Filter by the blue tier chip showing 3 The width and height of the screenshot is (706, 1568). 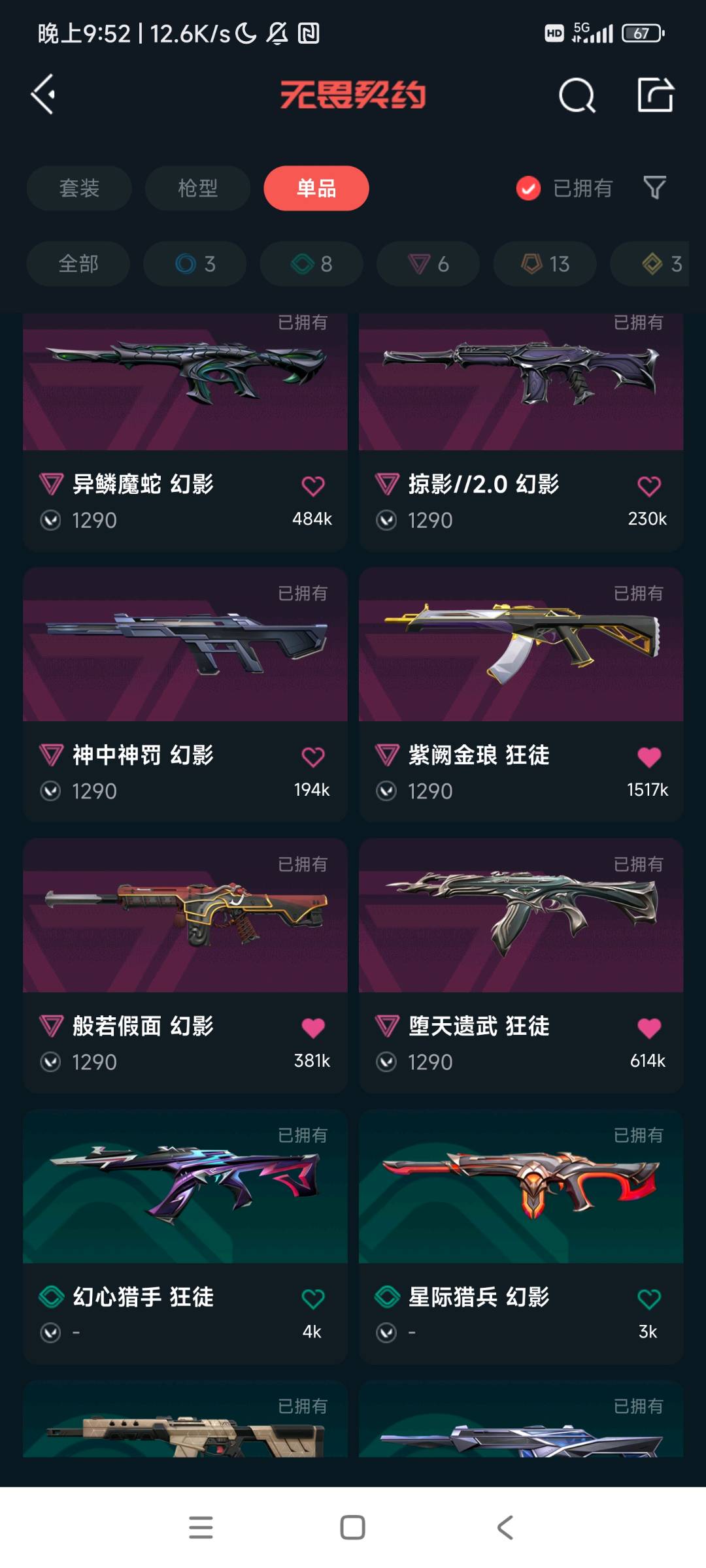click(195, 264)
